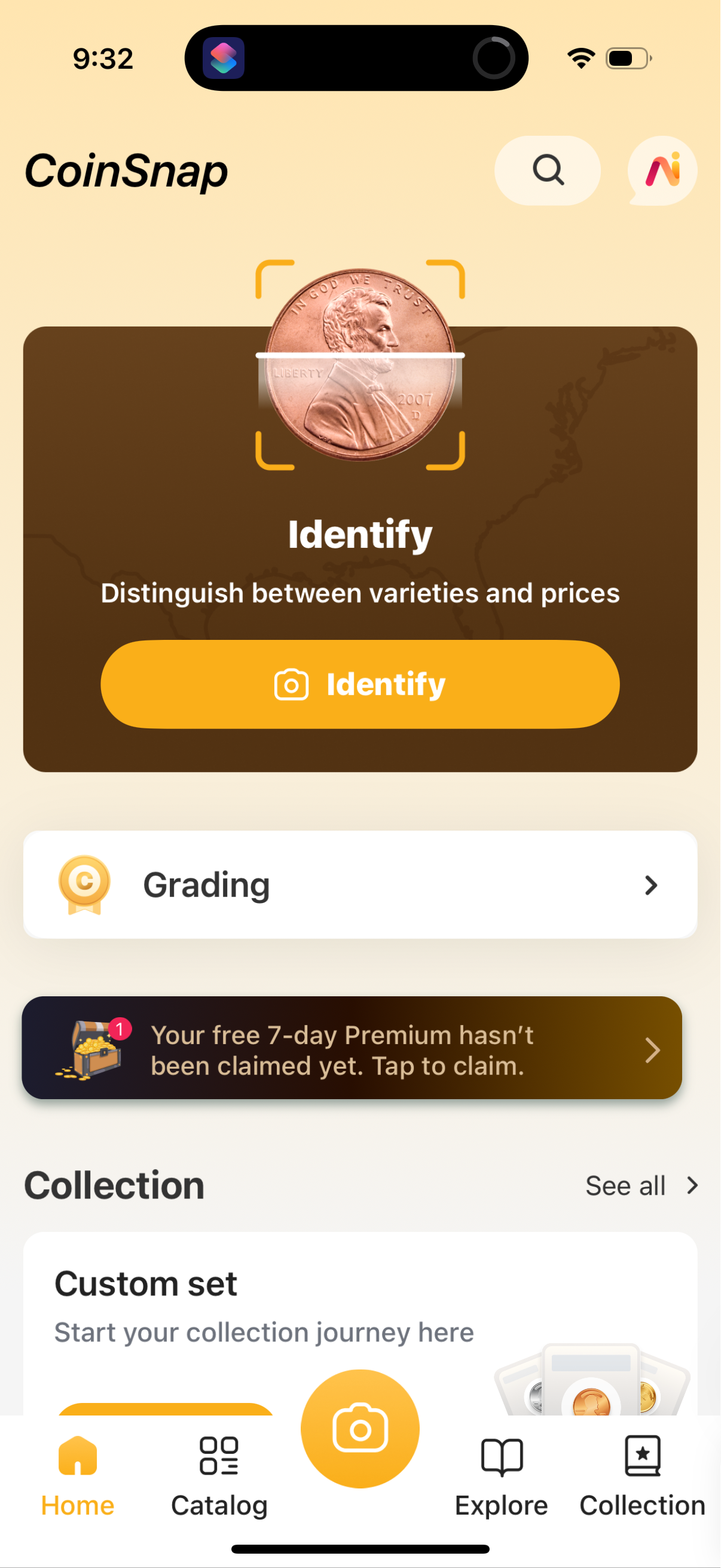Open the coin scanning frame preview
This screenshot has height=1568, width=721.
(360, 365)
